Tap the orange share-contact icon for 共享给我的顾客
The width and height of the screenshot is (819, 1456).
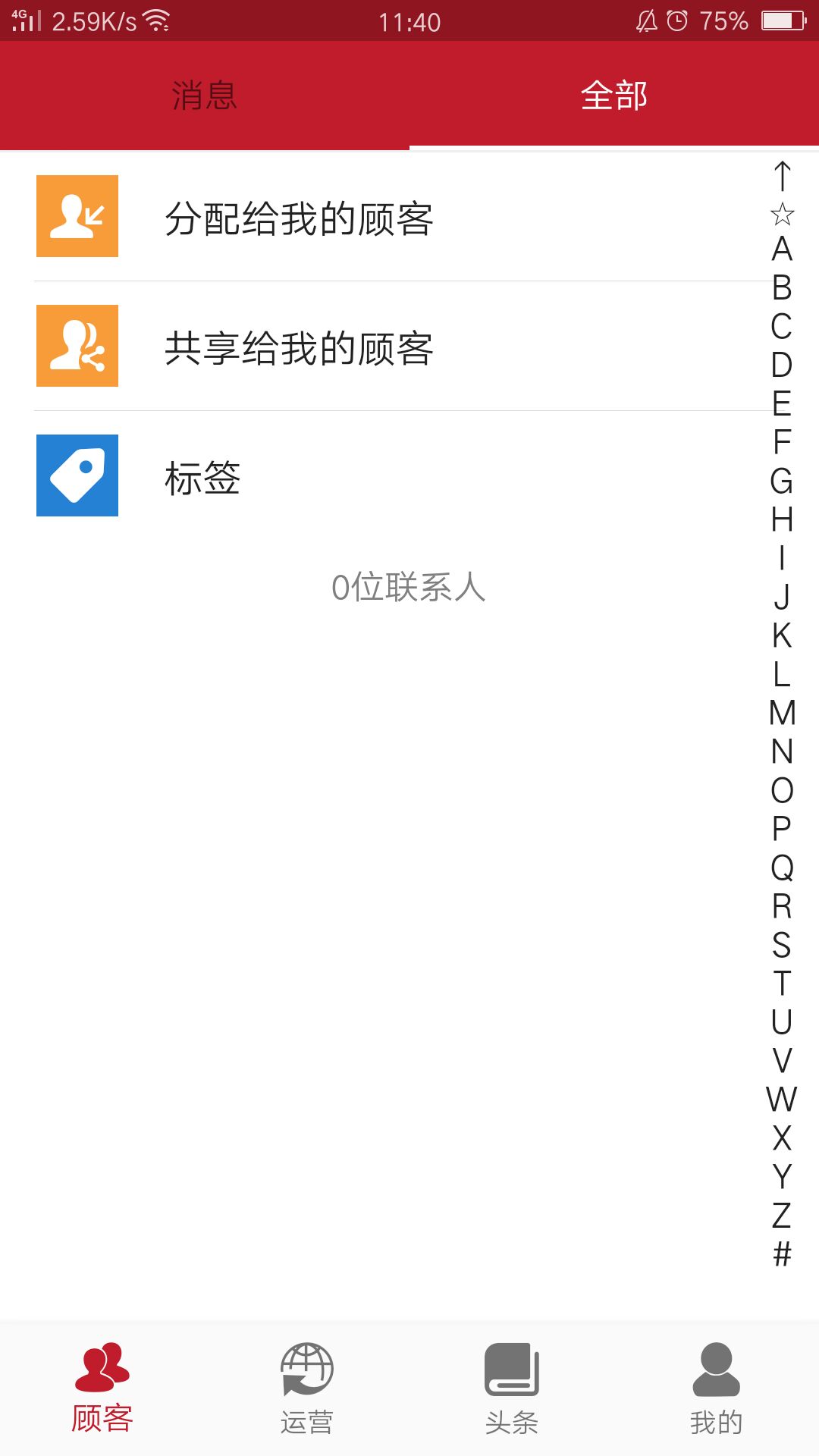(x=77, y=347)
